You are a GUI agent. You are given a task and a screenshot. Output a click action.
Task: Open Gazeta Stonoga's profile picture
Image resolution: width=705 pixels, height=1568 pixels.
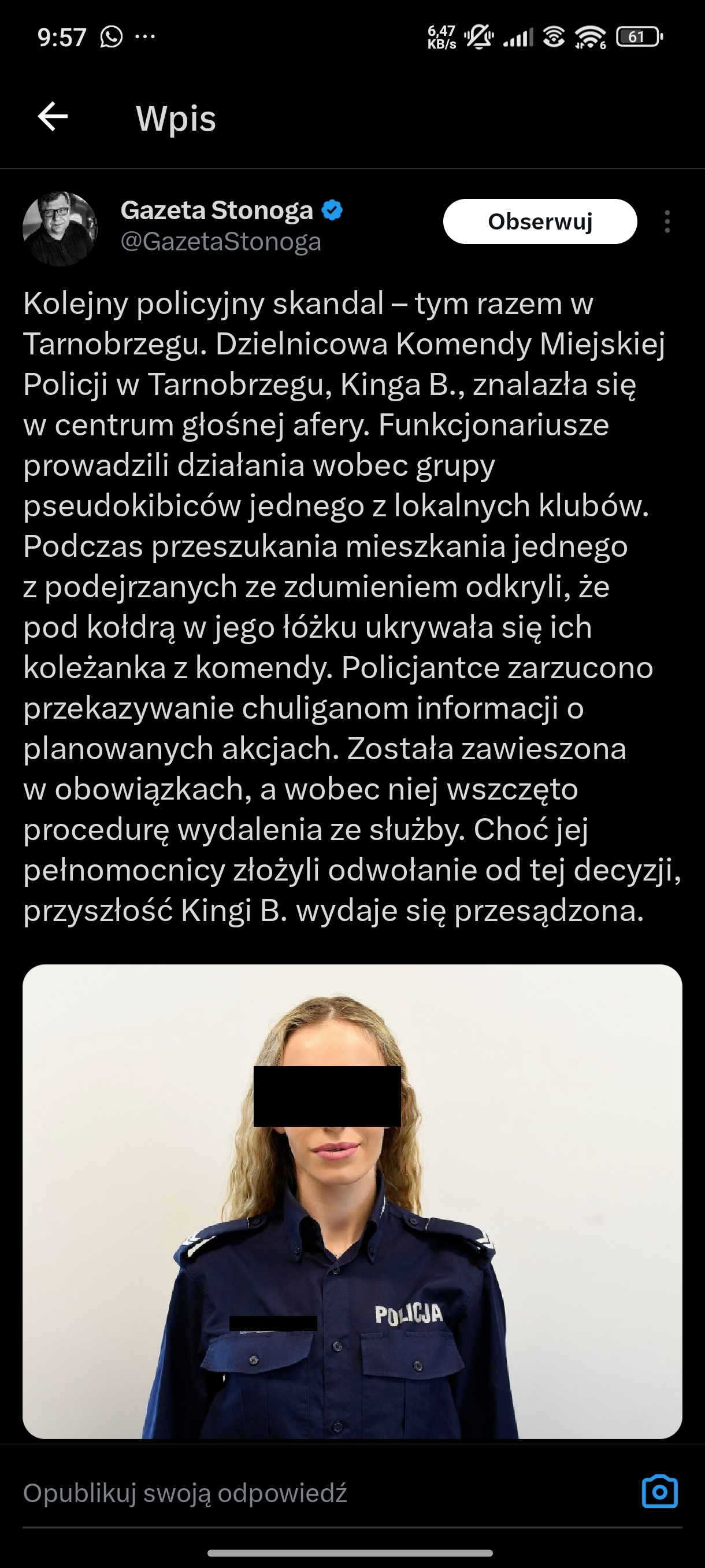[x=60, y=229]
